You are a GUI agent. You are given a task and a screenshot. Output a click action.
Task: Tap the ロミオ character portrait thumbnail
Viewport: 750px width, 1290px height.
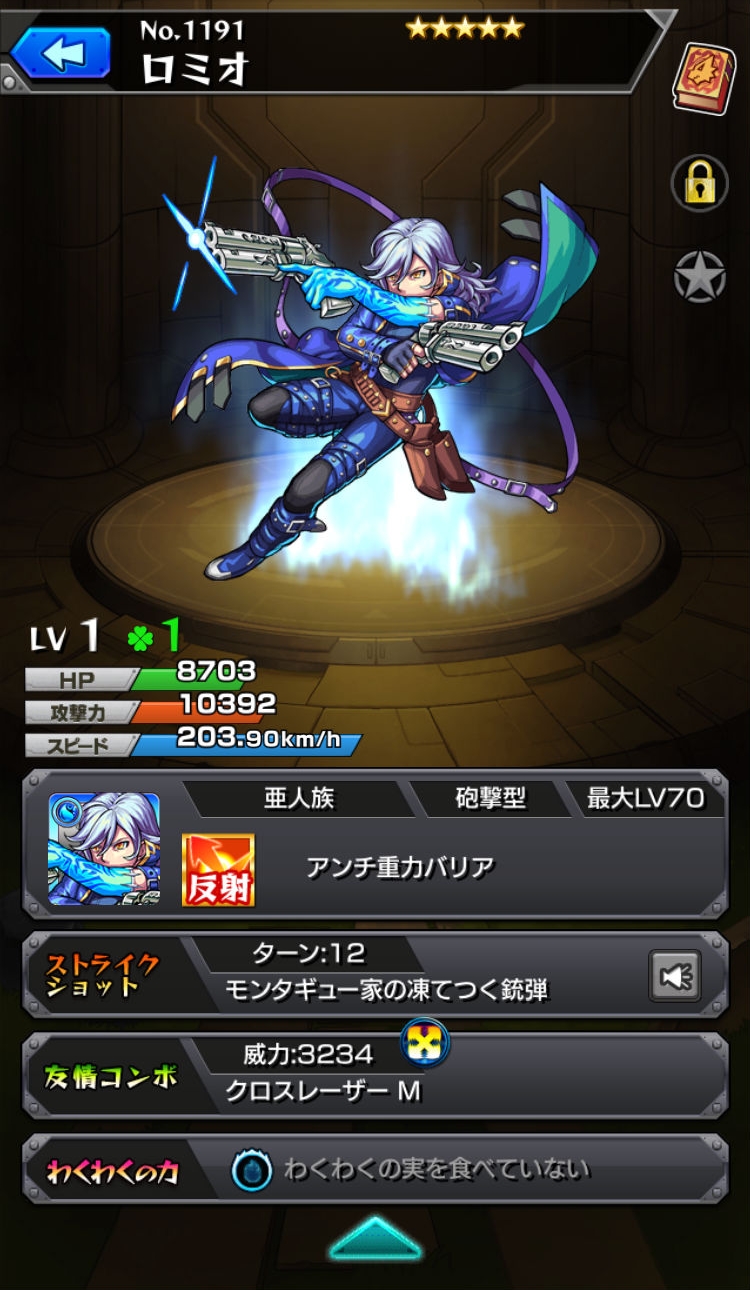click(104, 849)
